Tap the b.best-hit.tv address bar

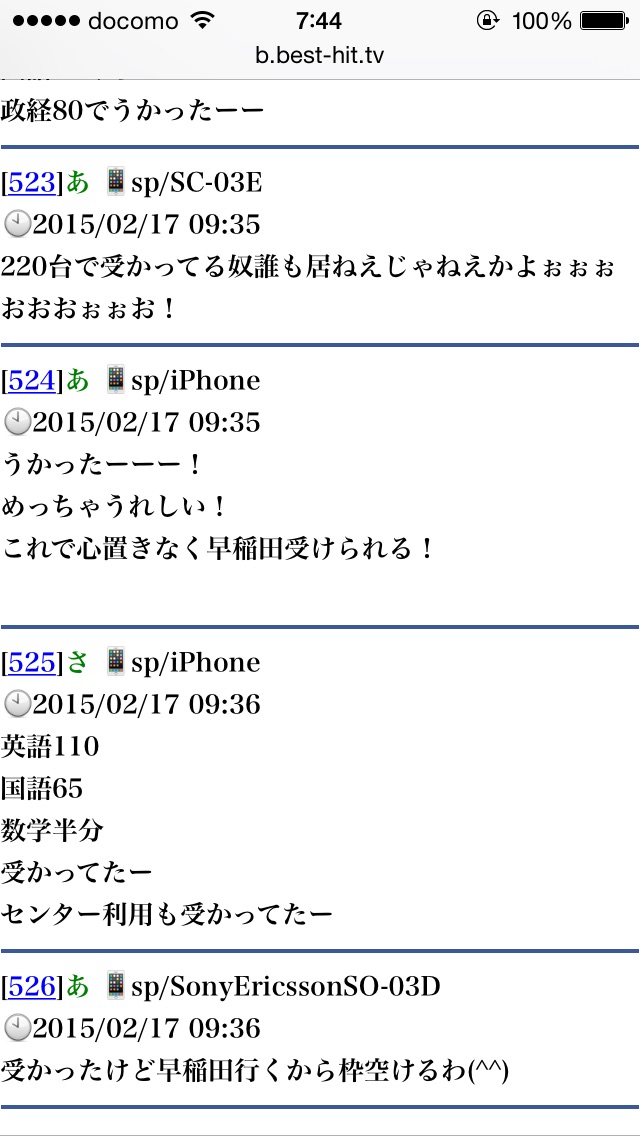click(x=319, y=55)
